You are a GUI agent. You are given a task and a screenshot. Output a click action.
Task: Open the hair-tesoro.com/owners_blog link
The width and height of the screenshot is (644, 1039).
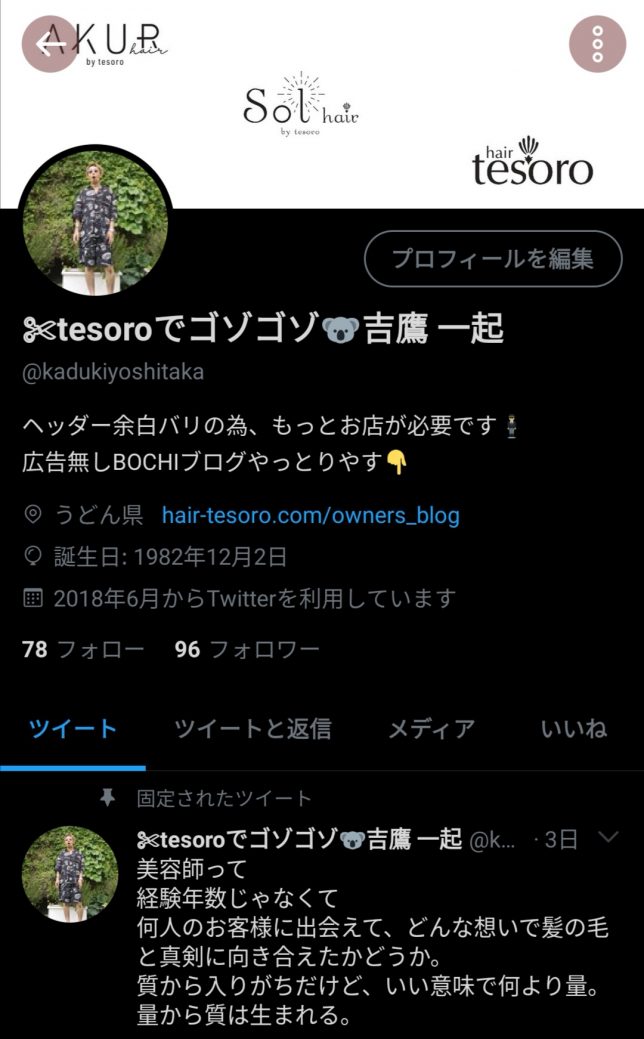pyautogui.click(x=310, y=516)
